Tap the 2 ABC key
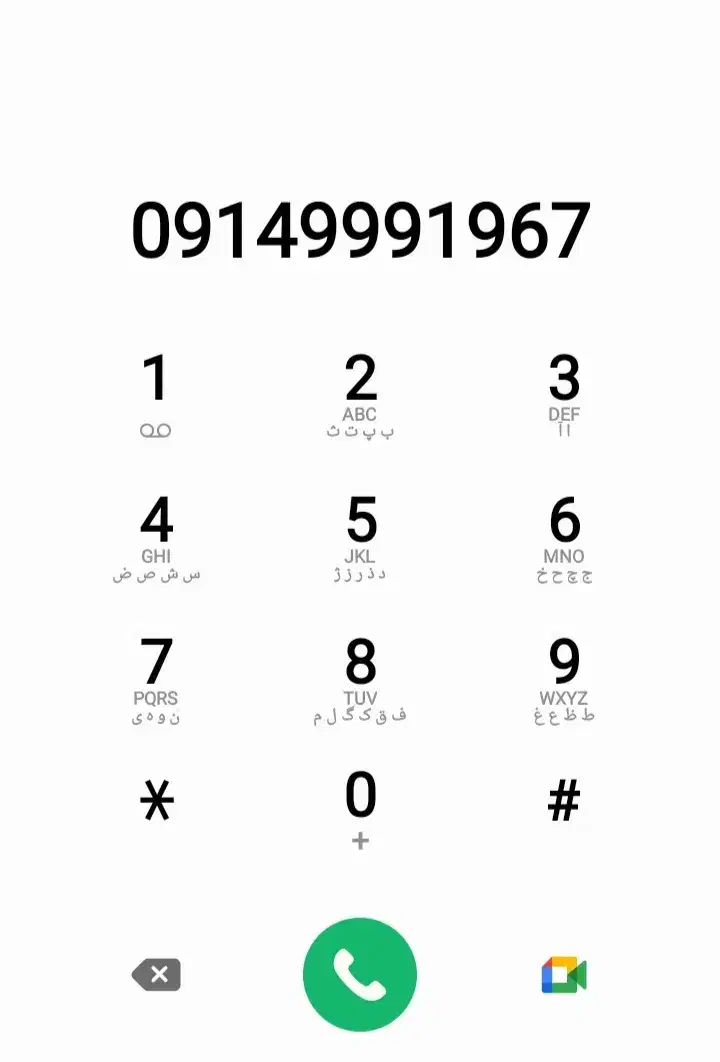 (x=360, y=393)
